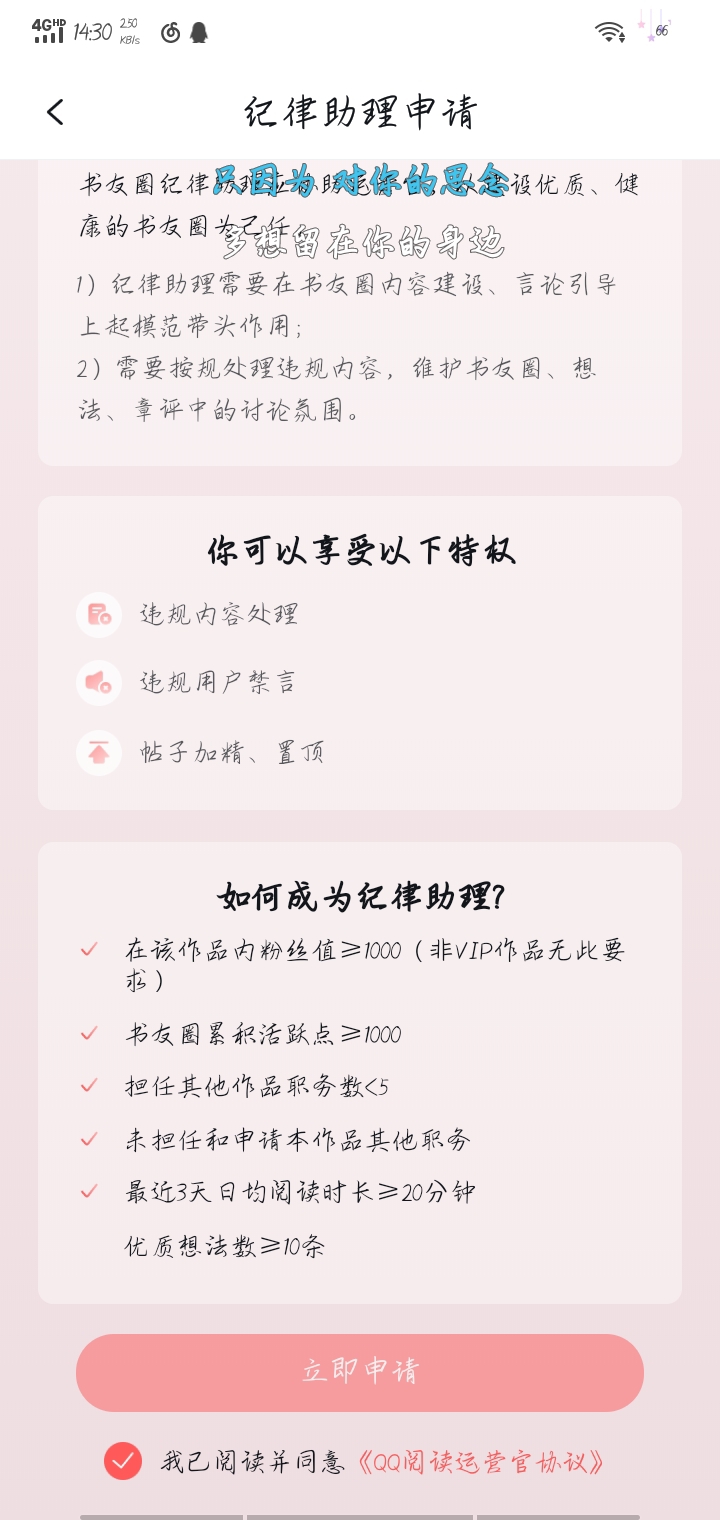Screen dimensions: 720x1520
Task: Go back from 纪律助理申请 page
Action: [x=55, y=112]
